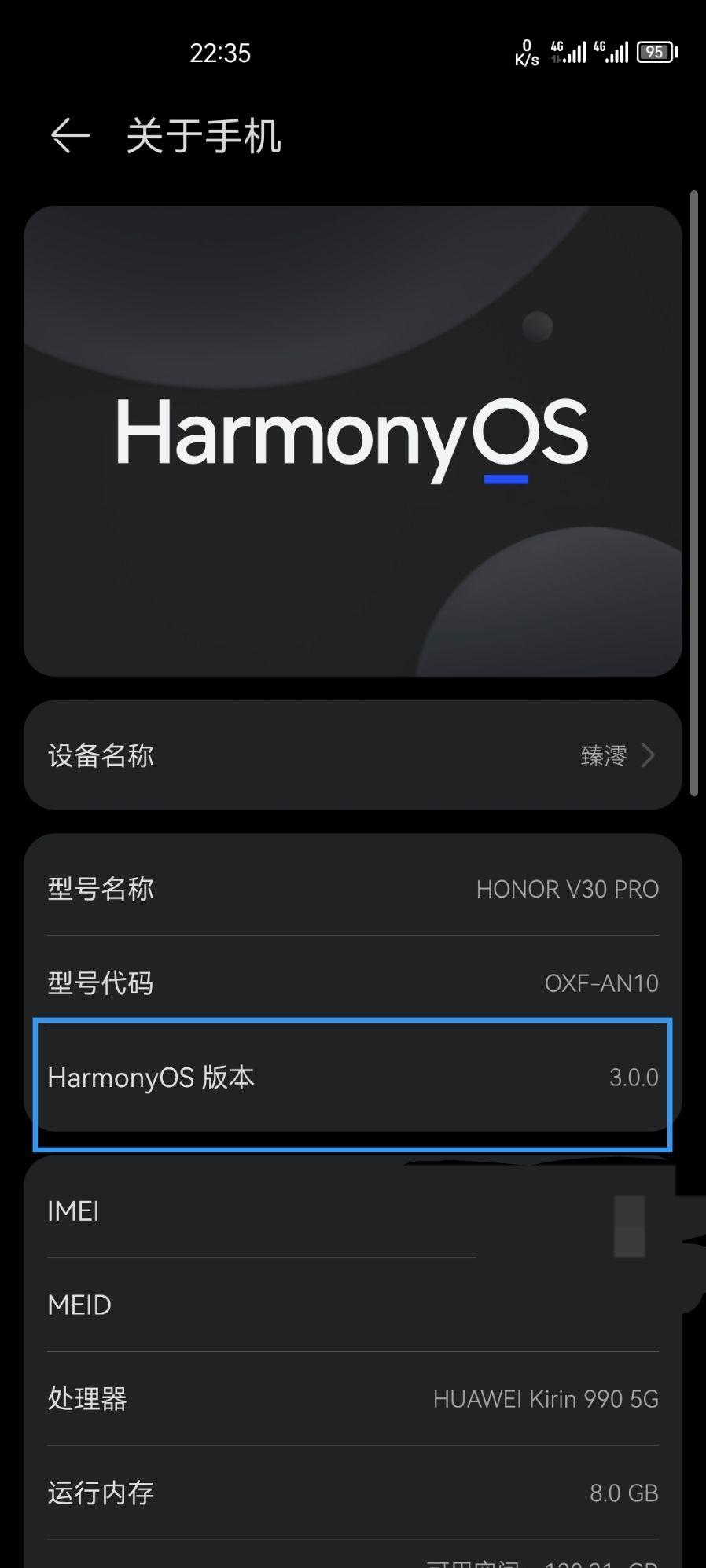Tap the highlighted HarmonyOS 版本 row
Viewport: 706px width, 1568px height.
[x=353, y=1078]
